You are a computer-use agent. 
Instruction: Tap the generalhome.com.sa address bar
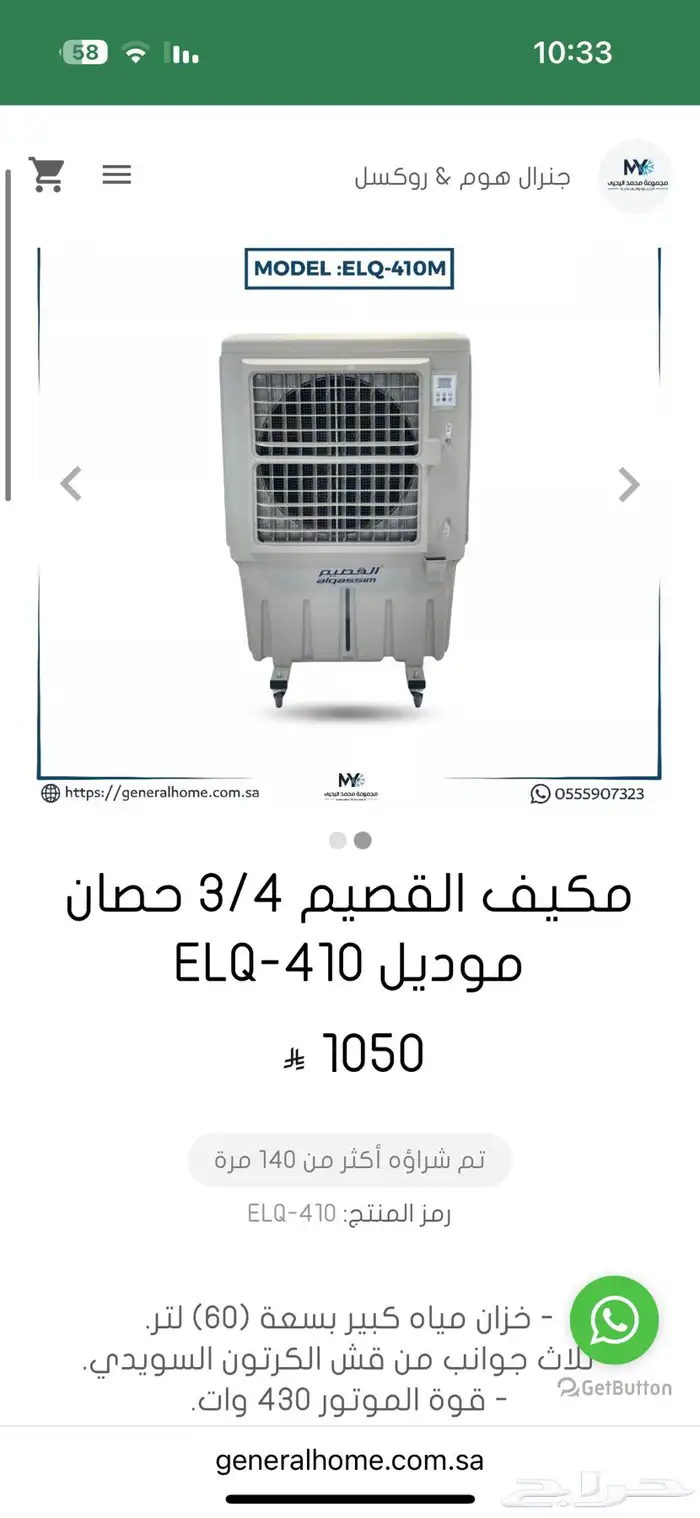350,1460
